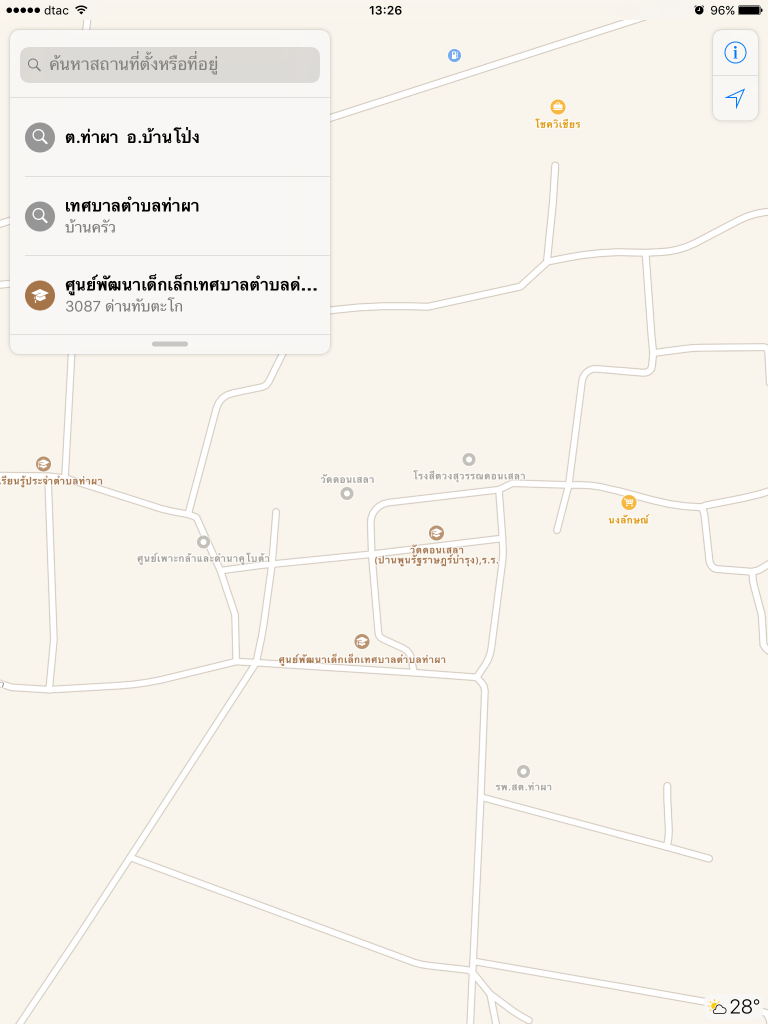The width and height of the screenshot is (768, 1024).
Task: Center map on current location arrow
Action: point(735,98)
